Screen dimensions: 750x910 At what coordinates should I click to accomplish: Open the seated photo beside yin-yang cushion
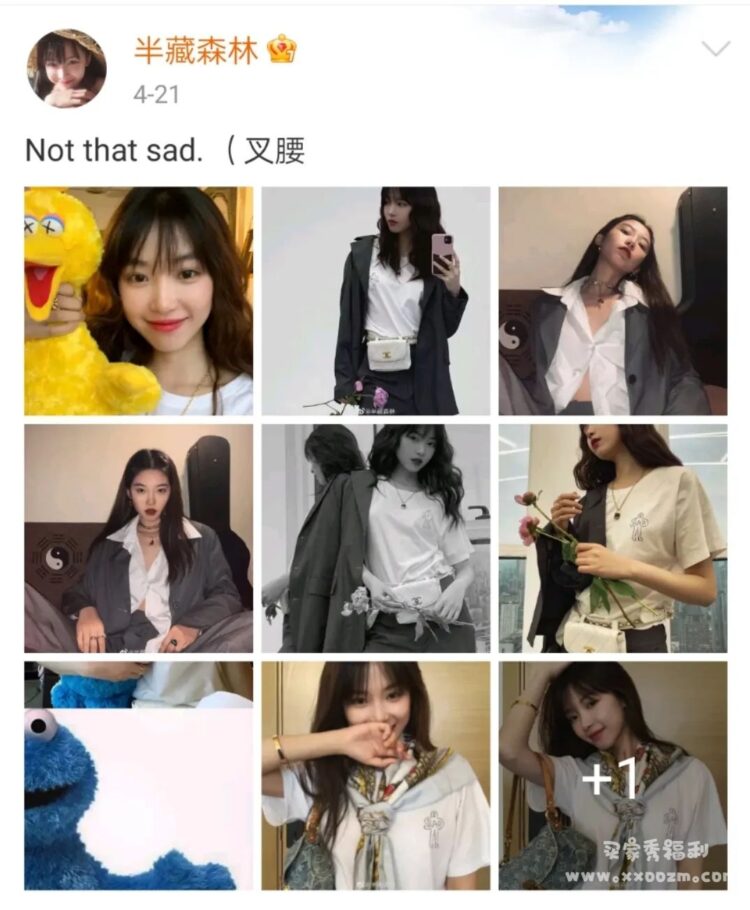tap(139, 538)
